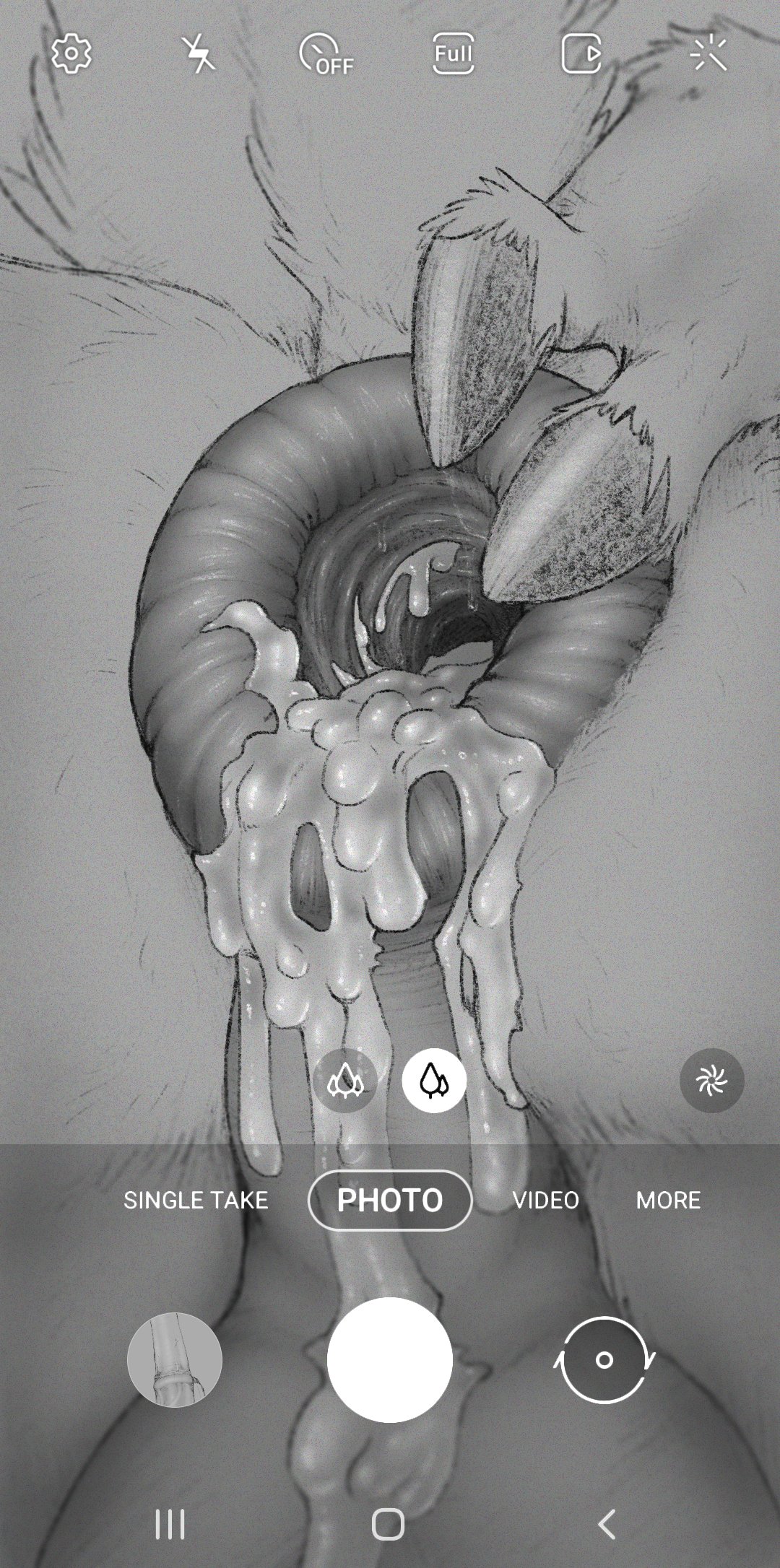Open the last photo thumbnail
The image size is (780, 1568).
click(175, 1360)
